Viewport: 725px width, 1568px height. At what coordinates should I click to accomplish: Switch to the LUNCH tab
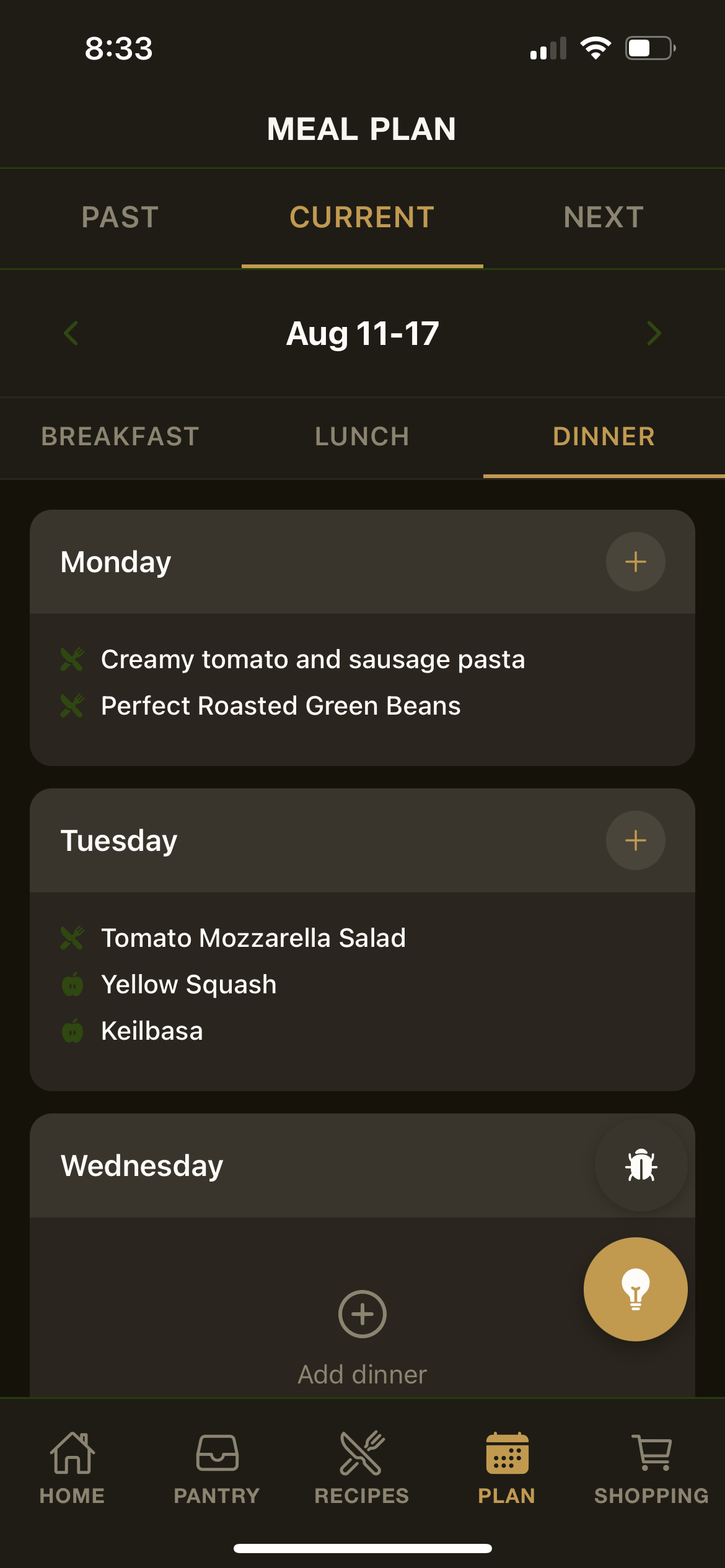[x=362, y=437]
